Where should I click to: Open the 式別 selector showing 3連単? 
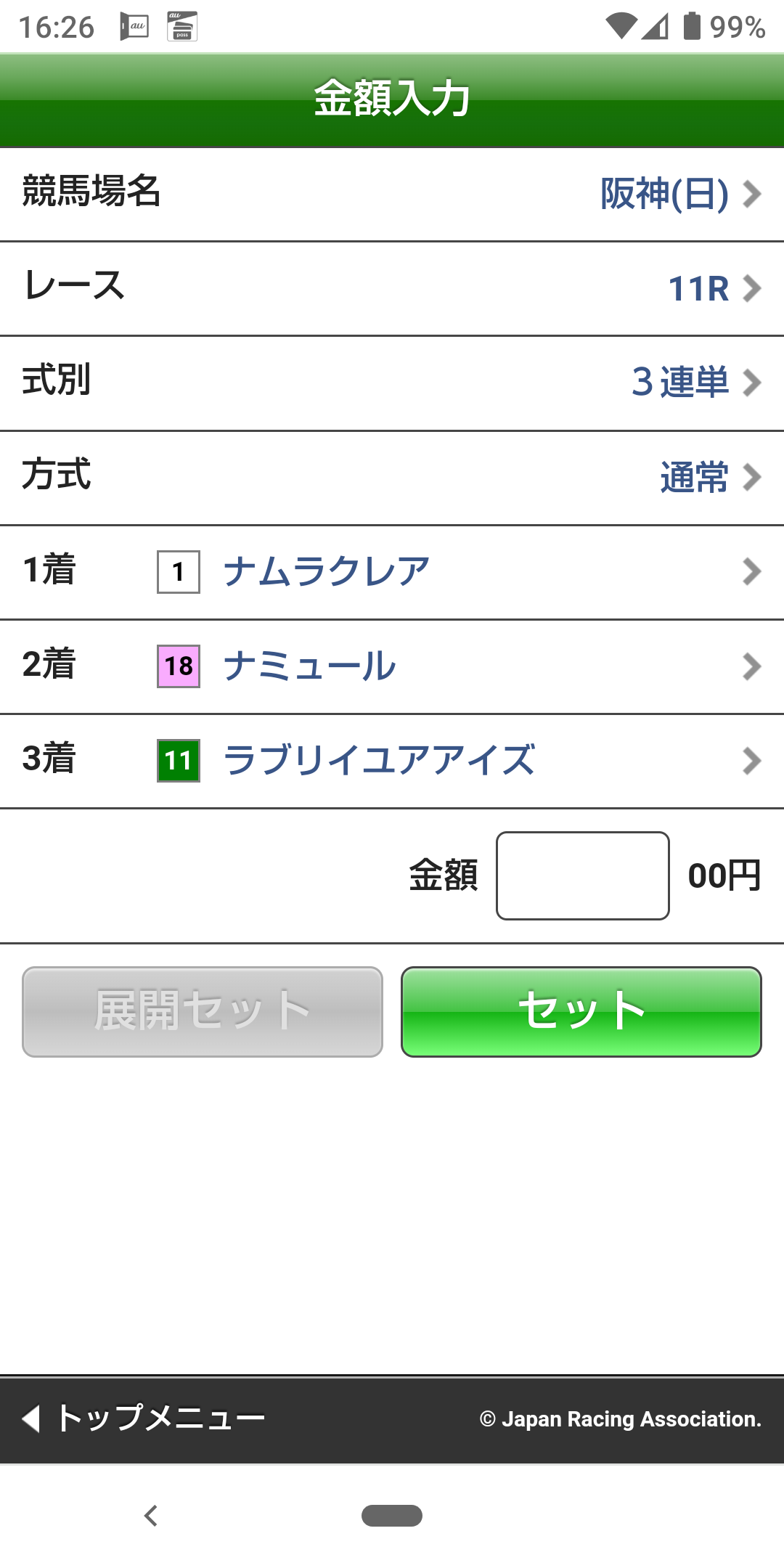coord(392,383)
